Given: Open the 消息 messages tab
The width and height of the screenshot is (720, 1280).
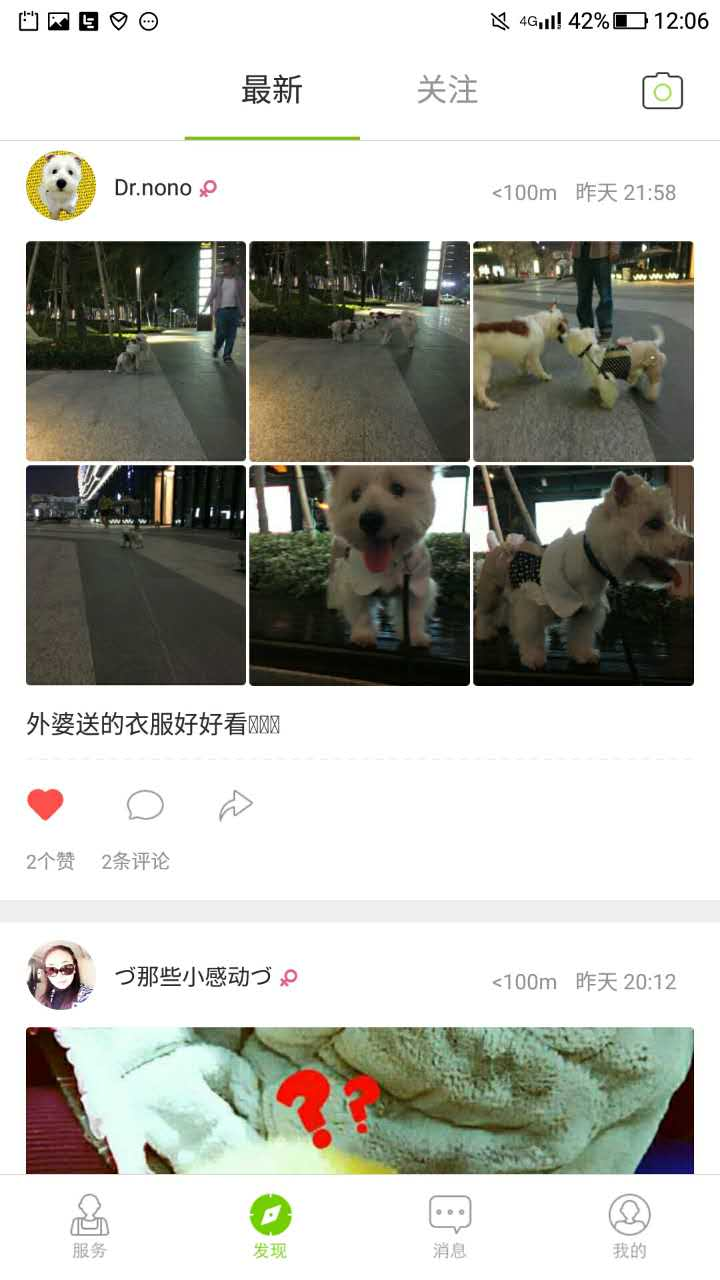Looking at the screenshot, I should 450,1226.
